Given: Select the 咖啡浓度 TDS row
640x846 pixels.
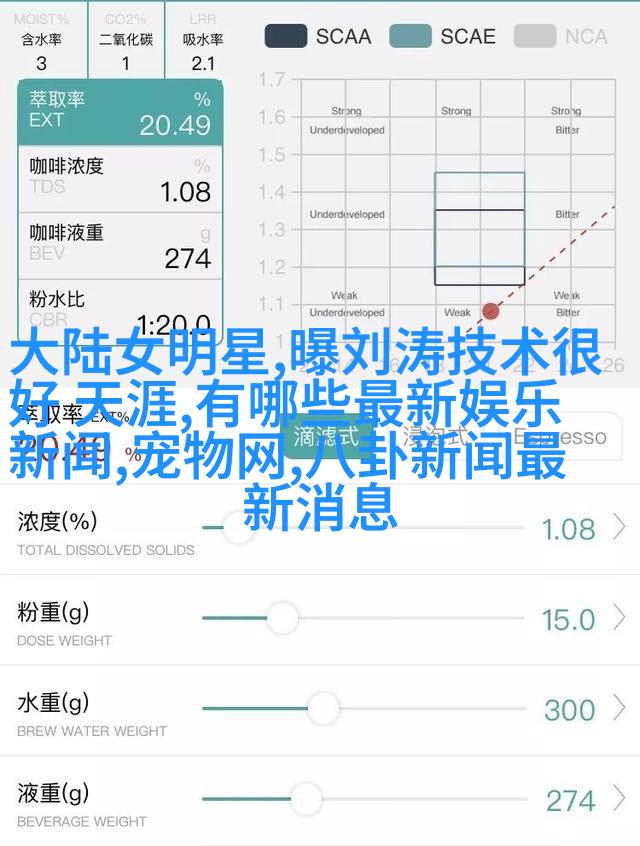Looking at the screenshot, I should 120,177.
